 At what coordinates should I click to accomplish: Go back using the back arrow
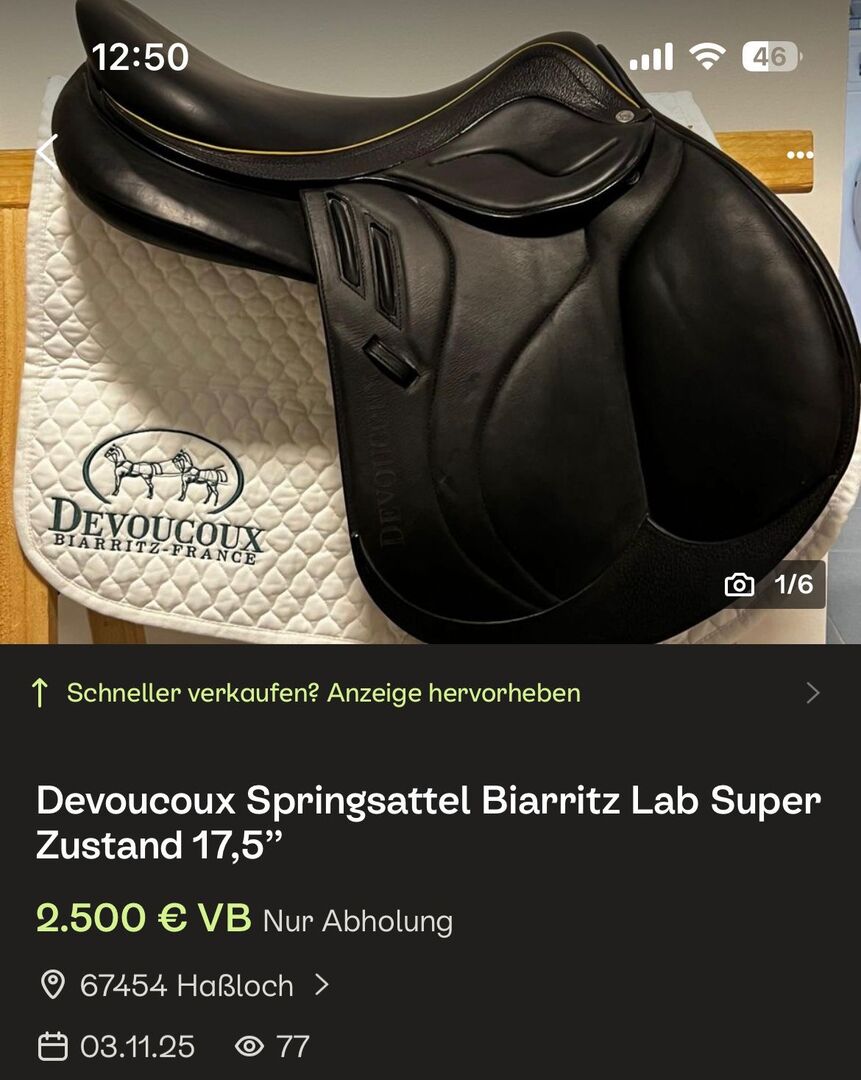(47, 153)
